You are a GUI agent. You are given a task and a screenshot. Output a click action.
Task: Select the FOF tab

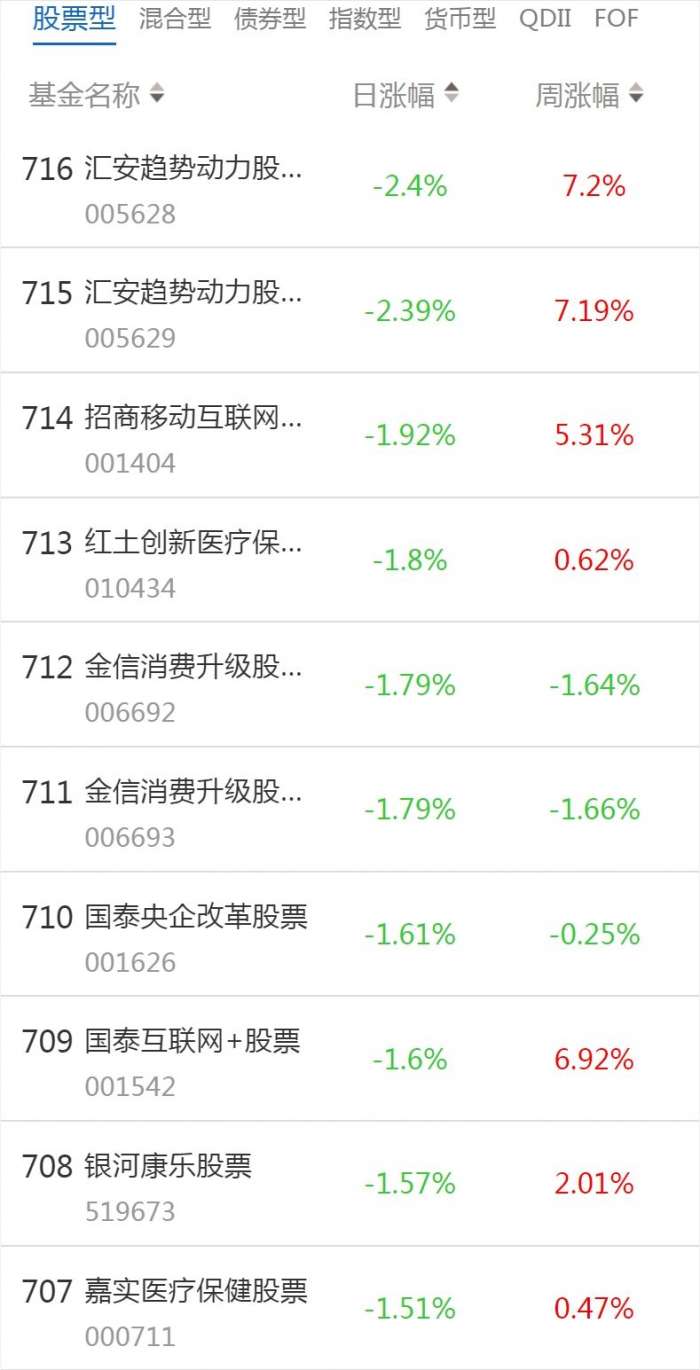pyautogui.click(x=616, y=18)
